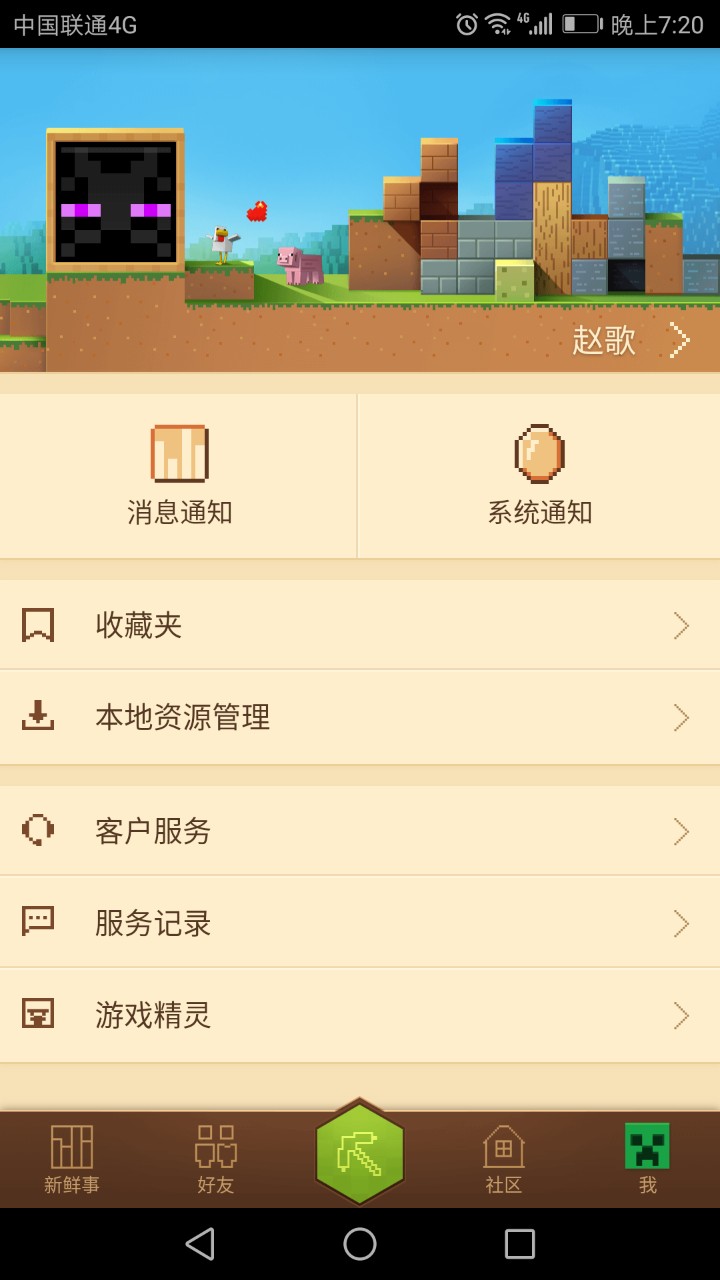Tap the green pickaxe center button
Image resolution: width=720 pixels, height=1280 pixels.
(x=360, y=1154)
